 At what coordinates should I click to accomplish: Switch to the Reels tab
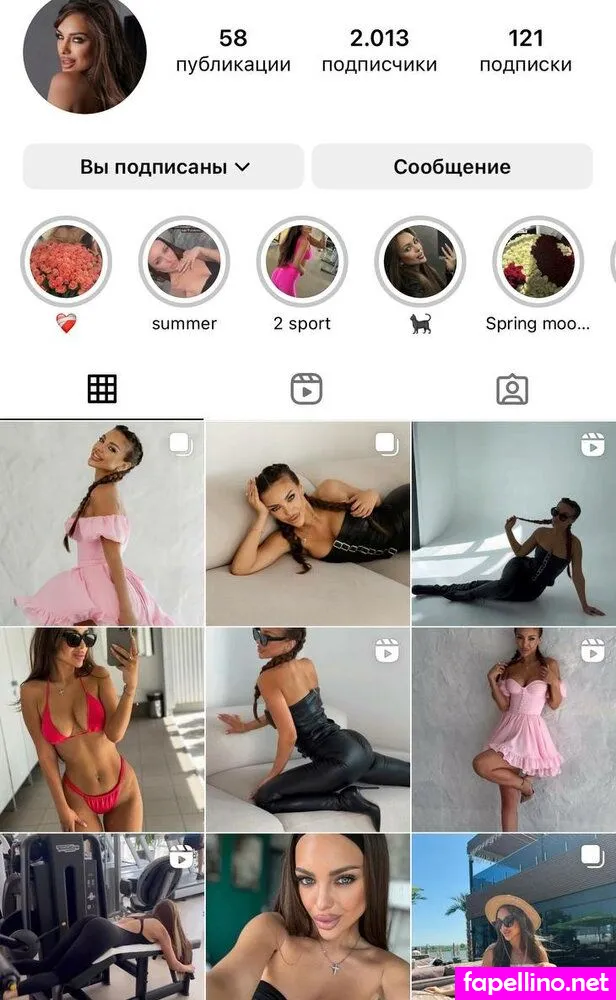[x=307, y=389]
